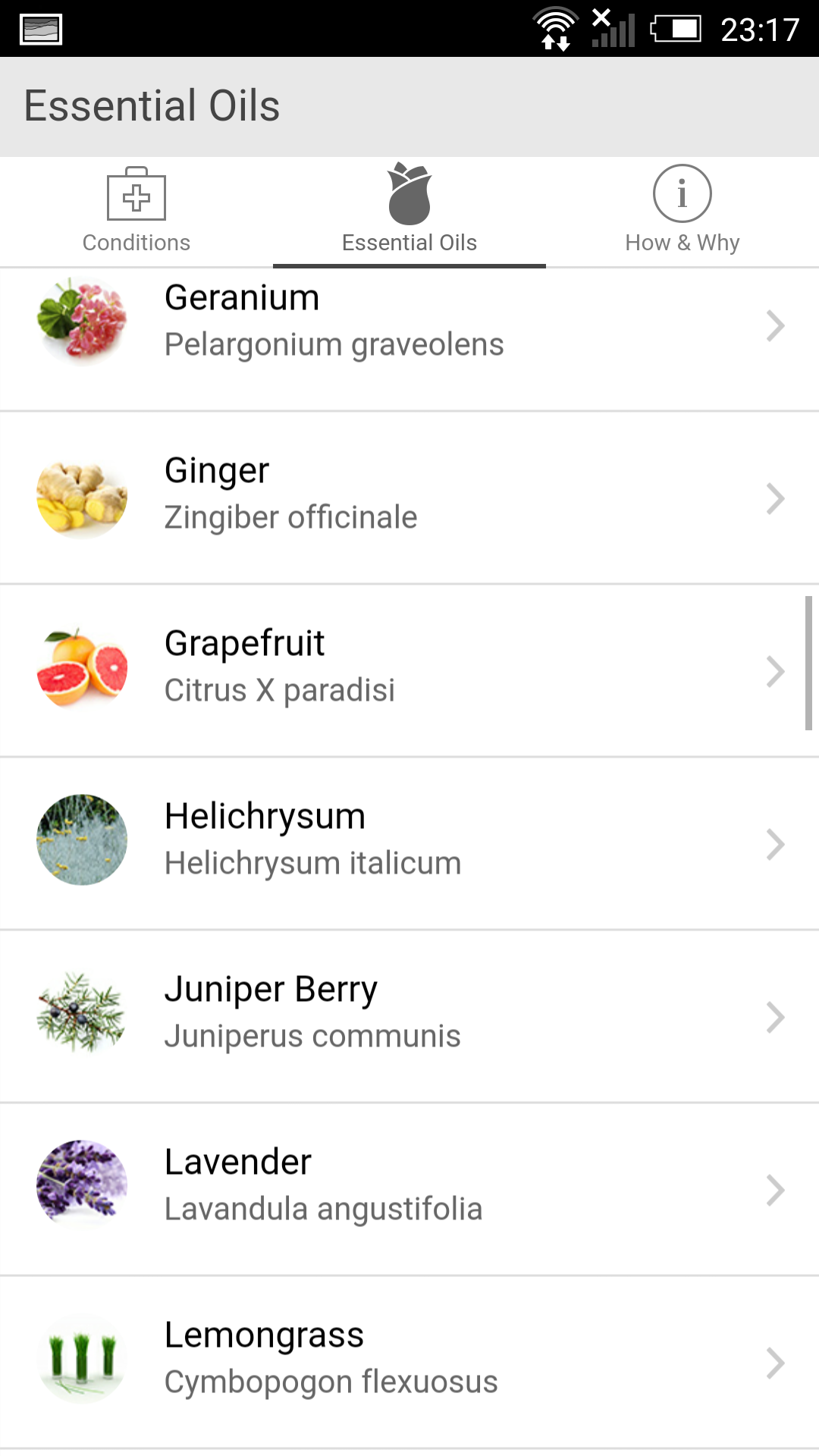Select the Essential Oils tab
Image resolution: width=819 pixels, height=1456 pixels.
point(409,211)
